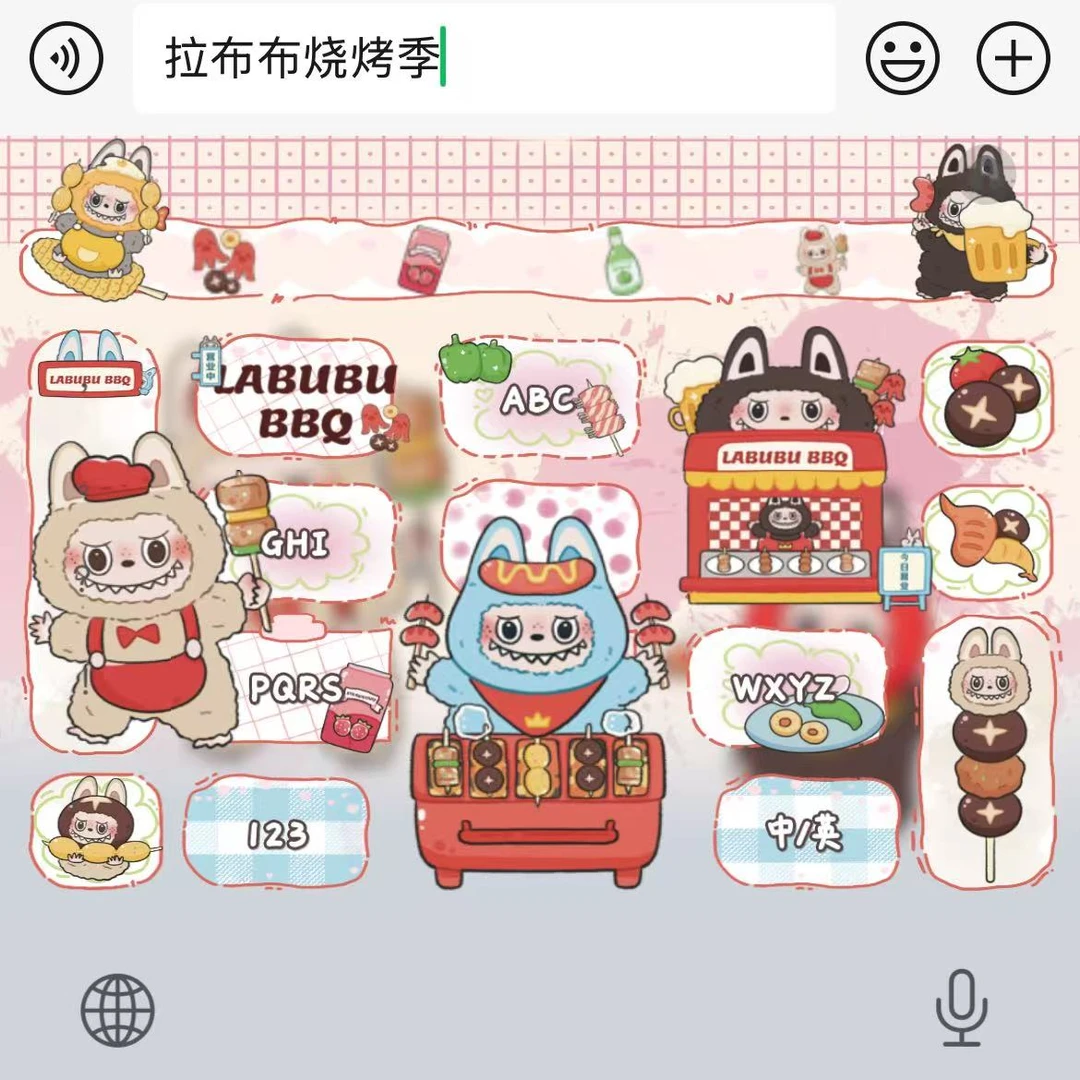
Task: Switch to the 123 number keypad
Action: (x=277, y=833)
